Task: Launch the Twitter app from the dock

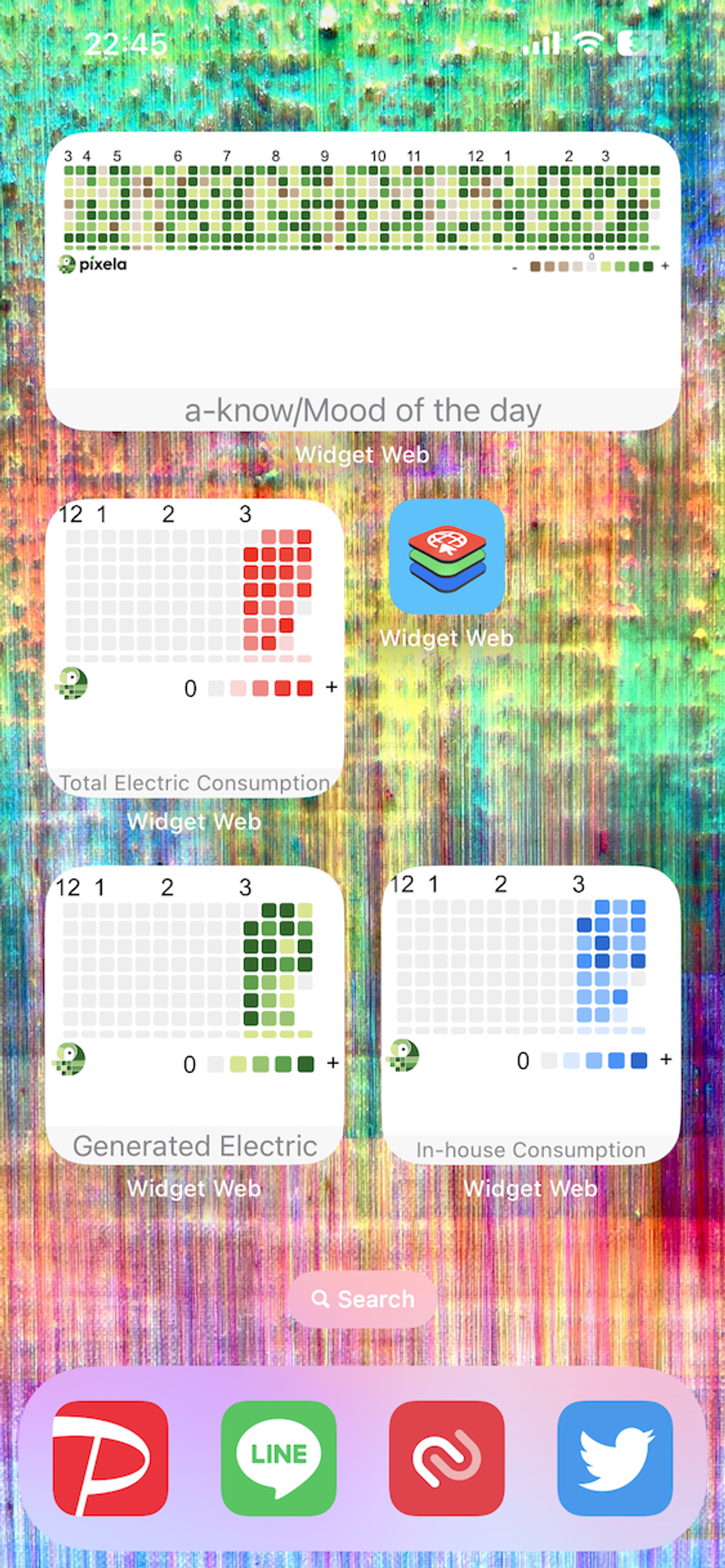Action: click(615, 1458)
